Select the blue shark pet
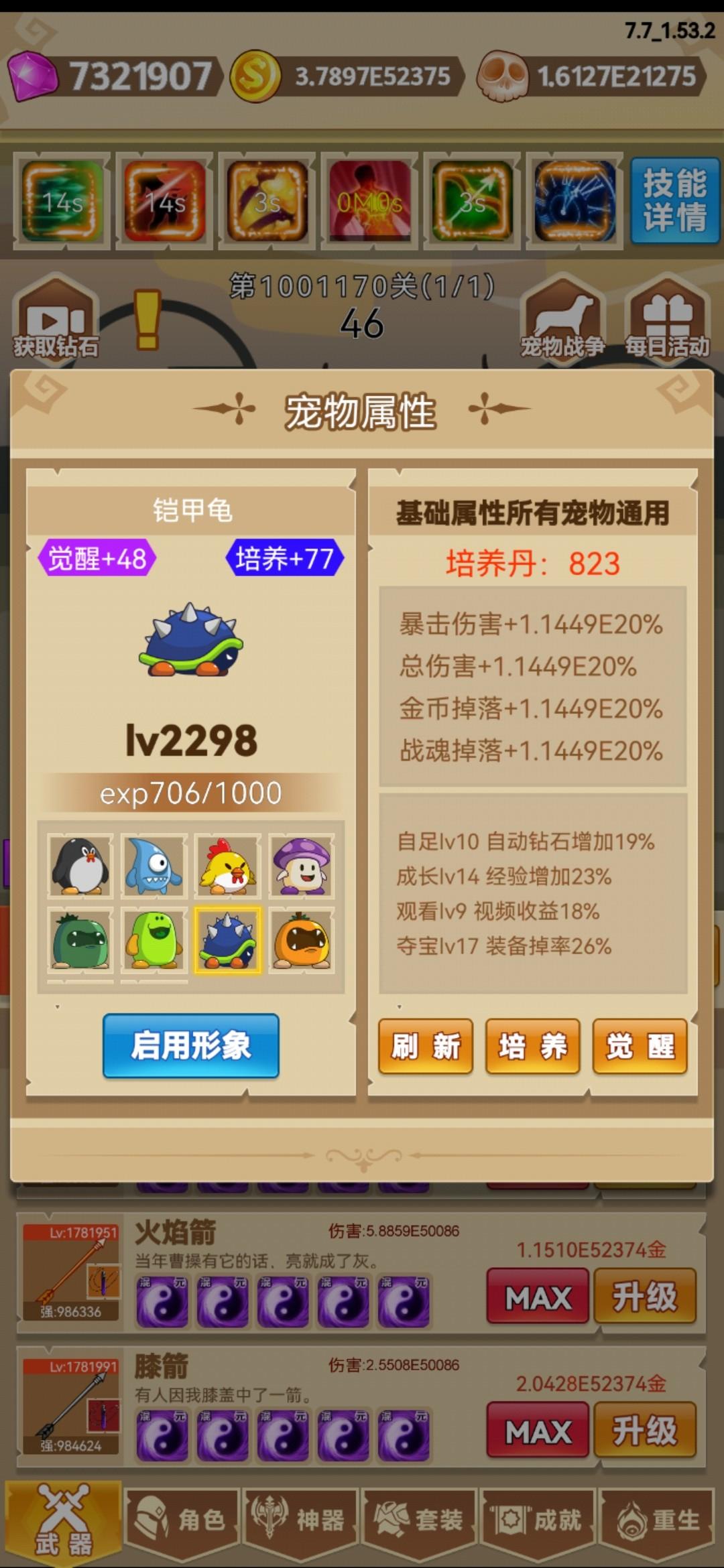The width and height of the screenshot is (724, 1568). [x=154, y=866]
